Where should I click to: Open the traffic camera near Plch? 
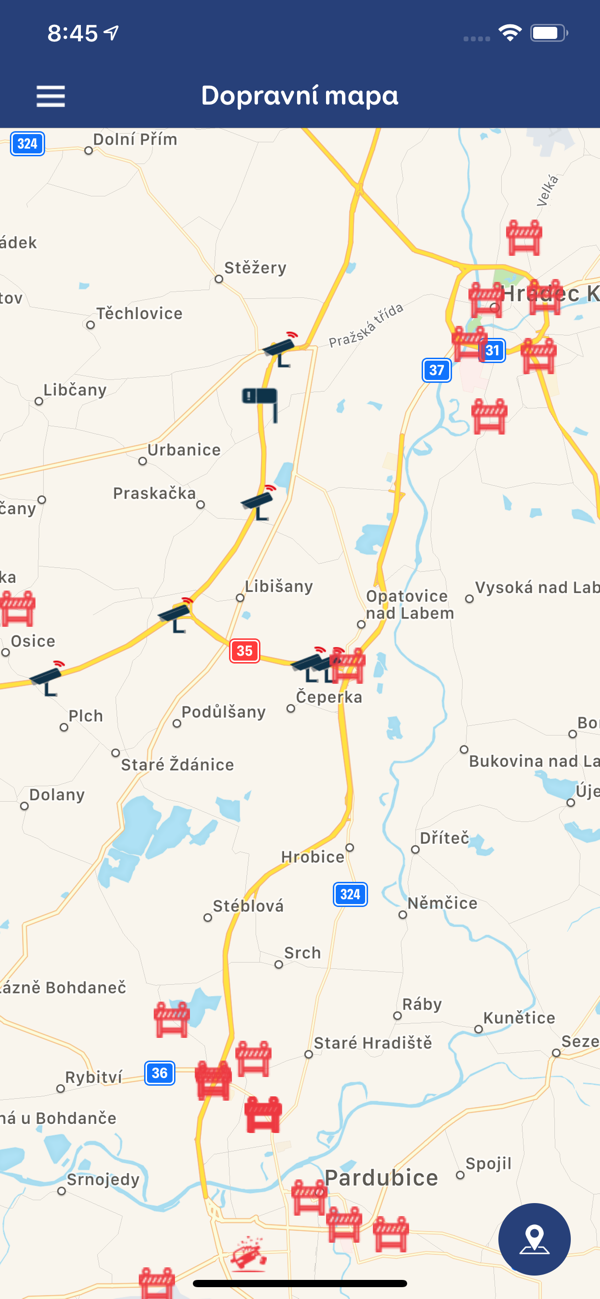pyautogui.click(x=46, y=678)
